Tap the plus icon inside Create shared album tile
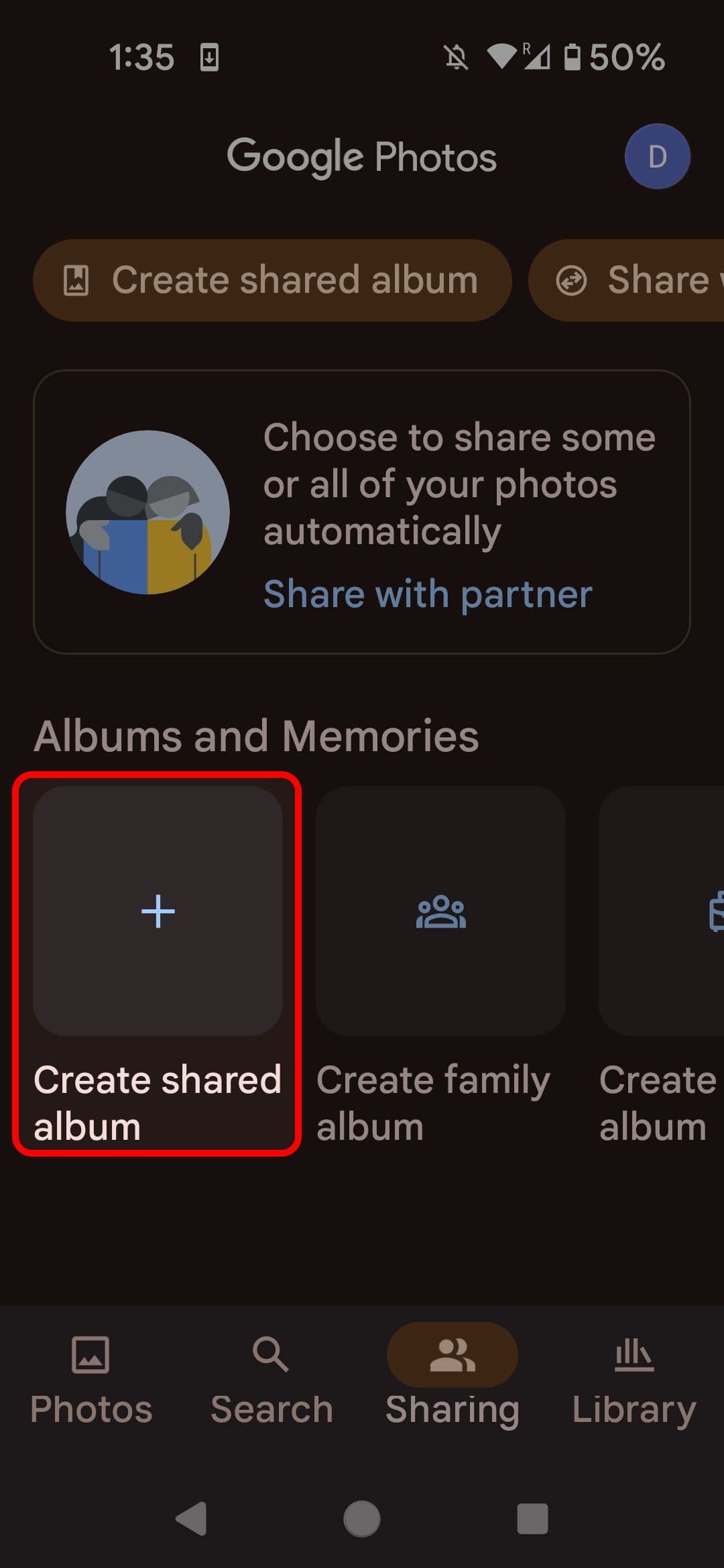Screen dimensions: 724x1568 tap(158, 911)
